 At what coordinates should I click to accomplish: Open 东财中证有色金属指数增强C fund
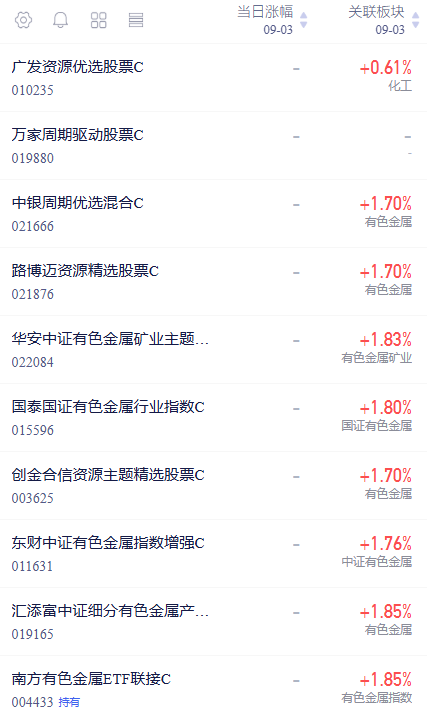(214, 554)
